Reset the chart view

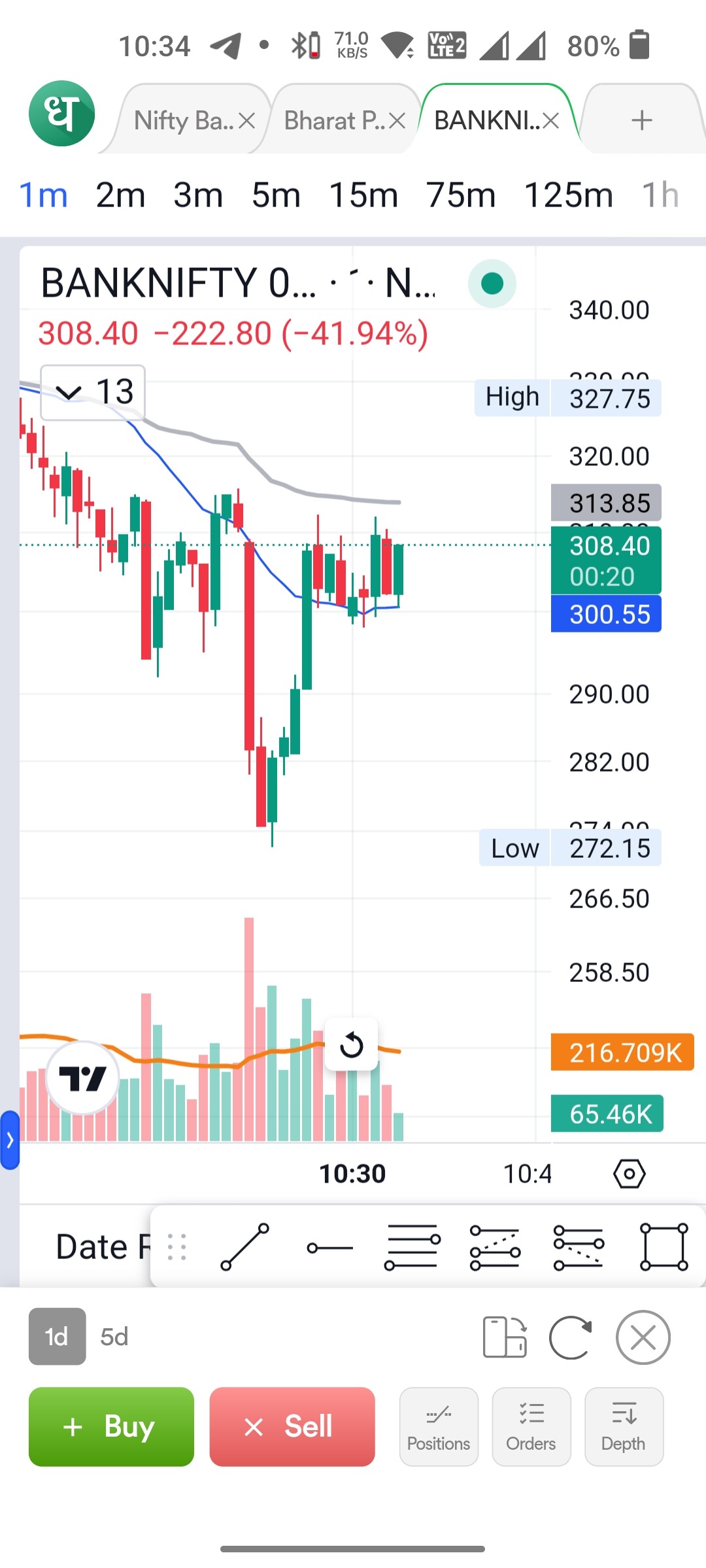tap(352, 1045)
